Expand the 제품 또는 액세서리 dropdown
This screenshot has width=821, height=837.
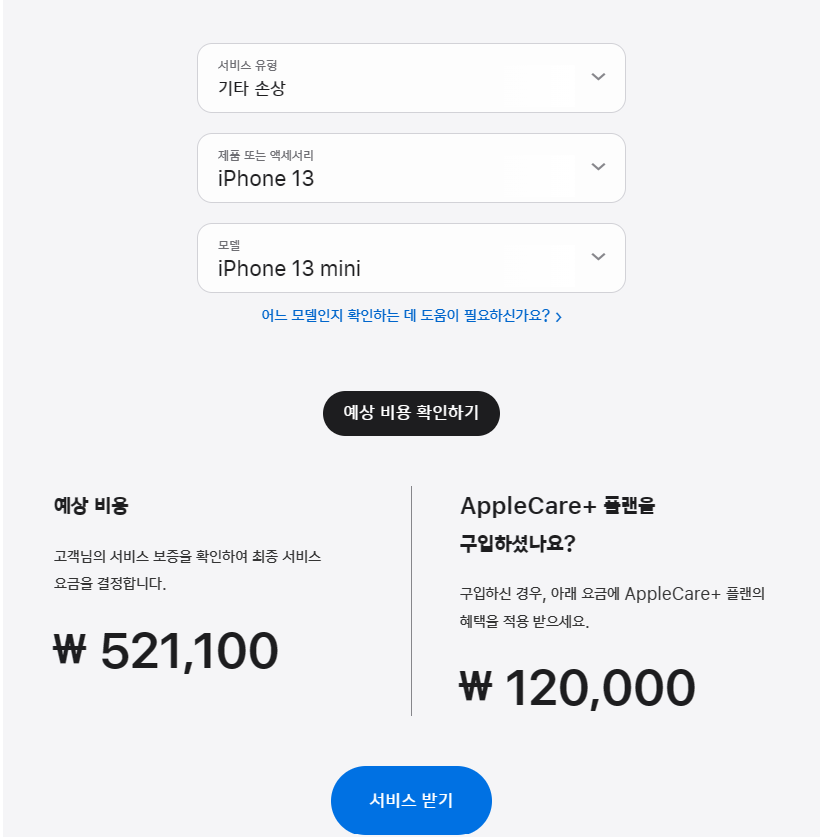(x=411, y=168)
